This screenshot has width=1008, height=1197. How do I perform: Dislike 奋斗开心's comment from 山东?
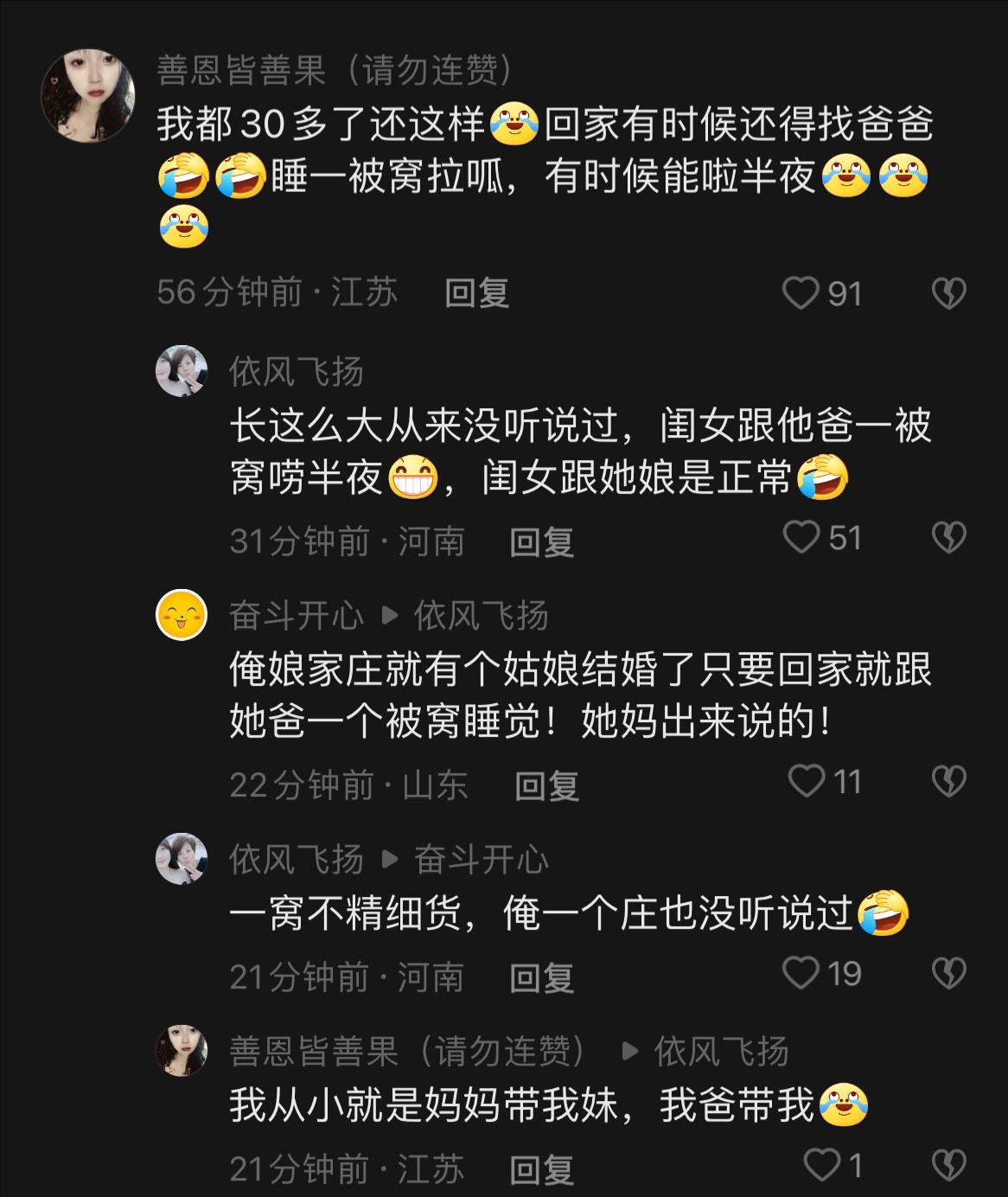click(948, 782)
